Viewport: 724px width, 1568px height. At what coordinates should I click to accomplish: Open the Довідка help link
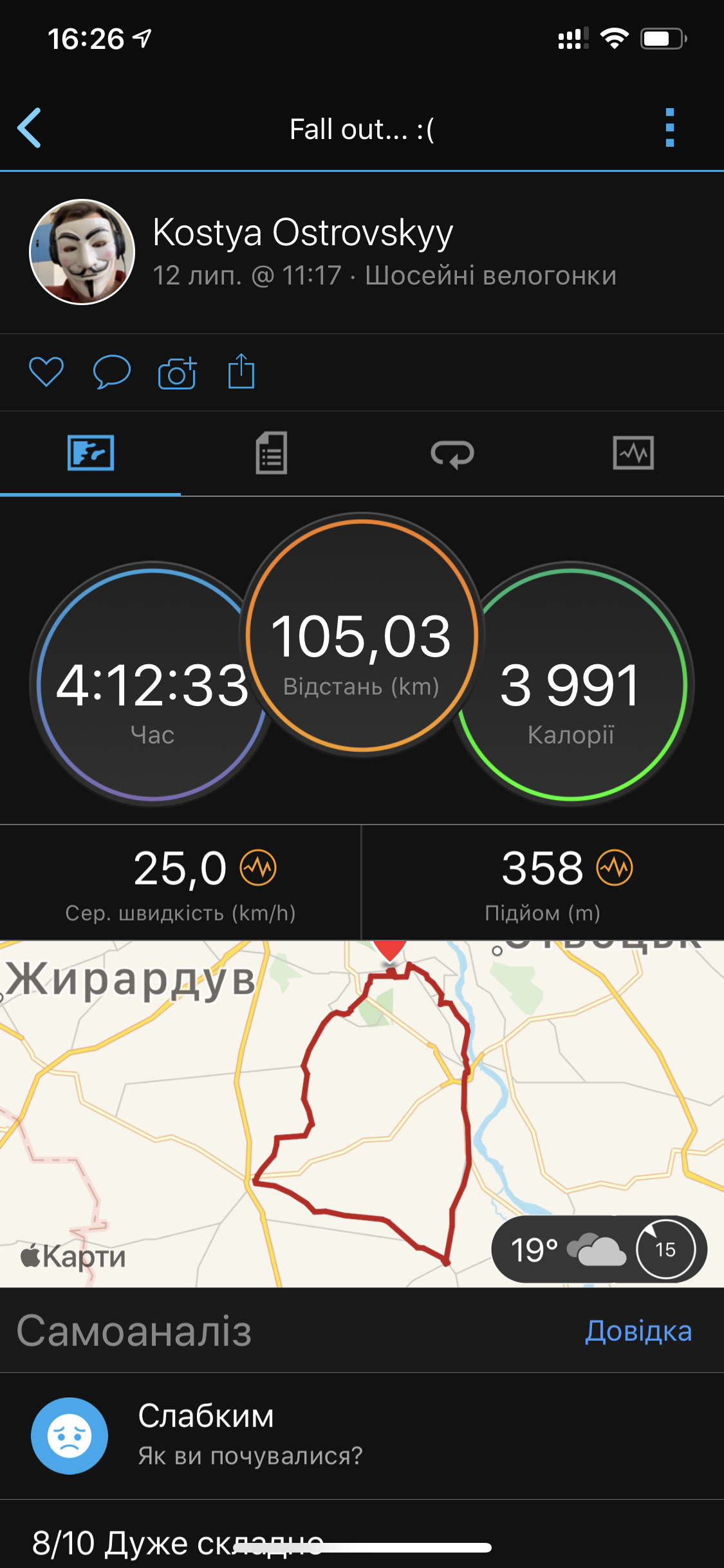pyautogui.click(x=638, y=1331)
